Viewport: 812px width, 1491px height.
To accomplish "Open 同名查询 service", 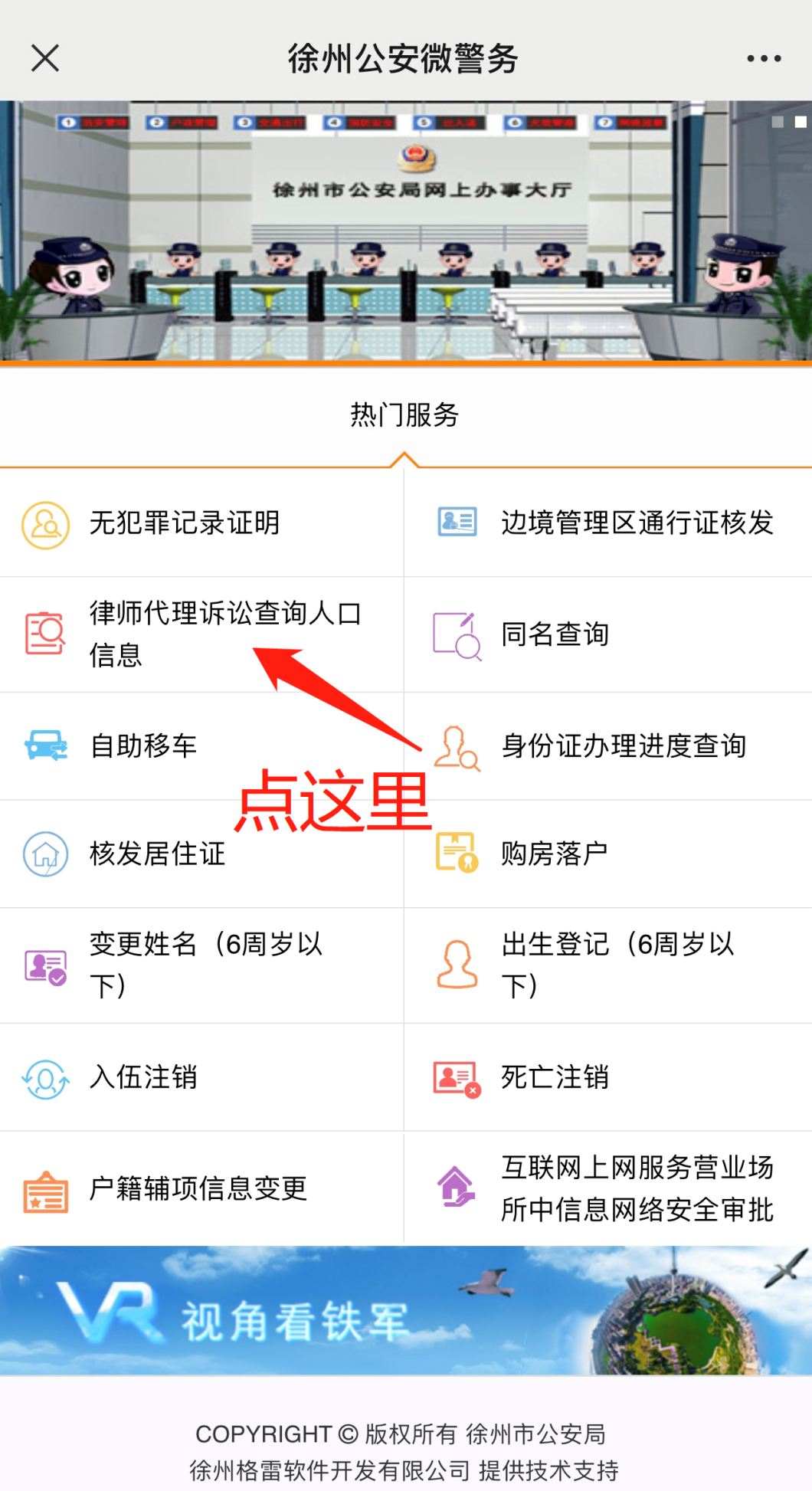I will pos(555,634).
